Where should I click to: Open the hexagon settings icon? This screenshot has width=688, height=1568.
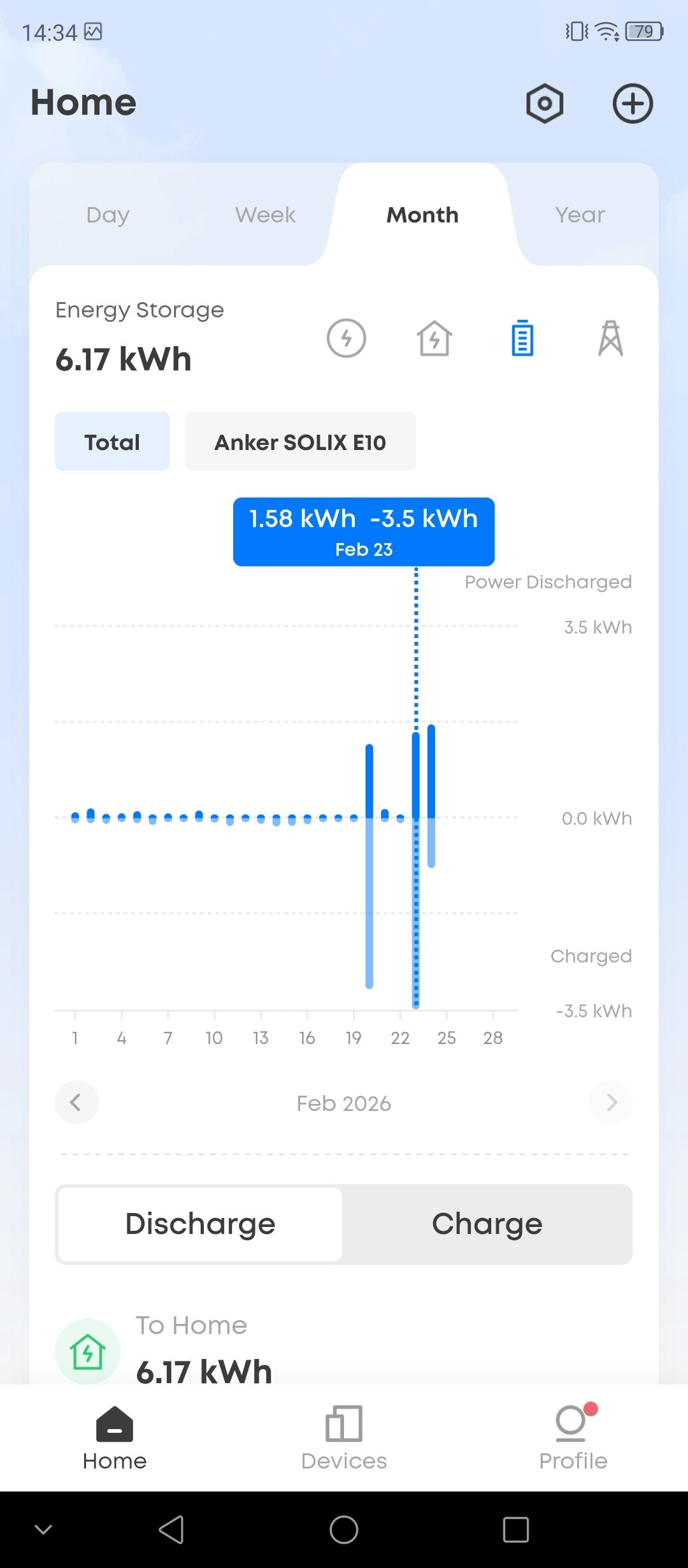(x=545, y=103)
